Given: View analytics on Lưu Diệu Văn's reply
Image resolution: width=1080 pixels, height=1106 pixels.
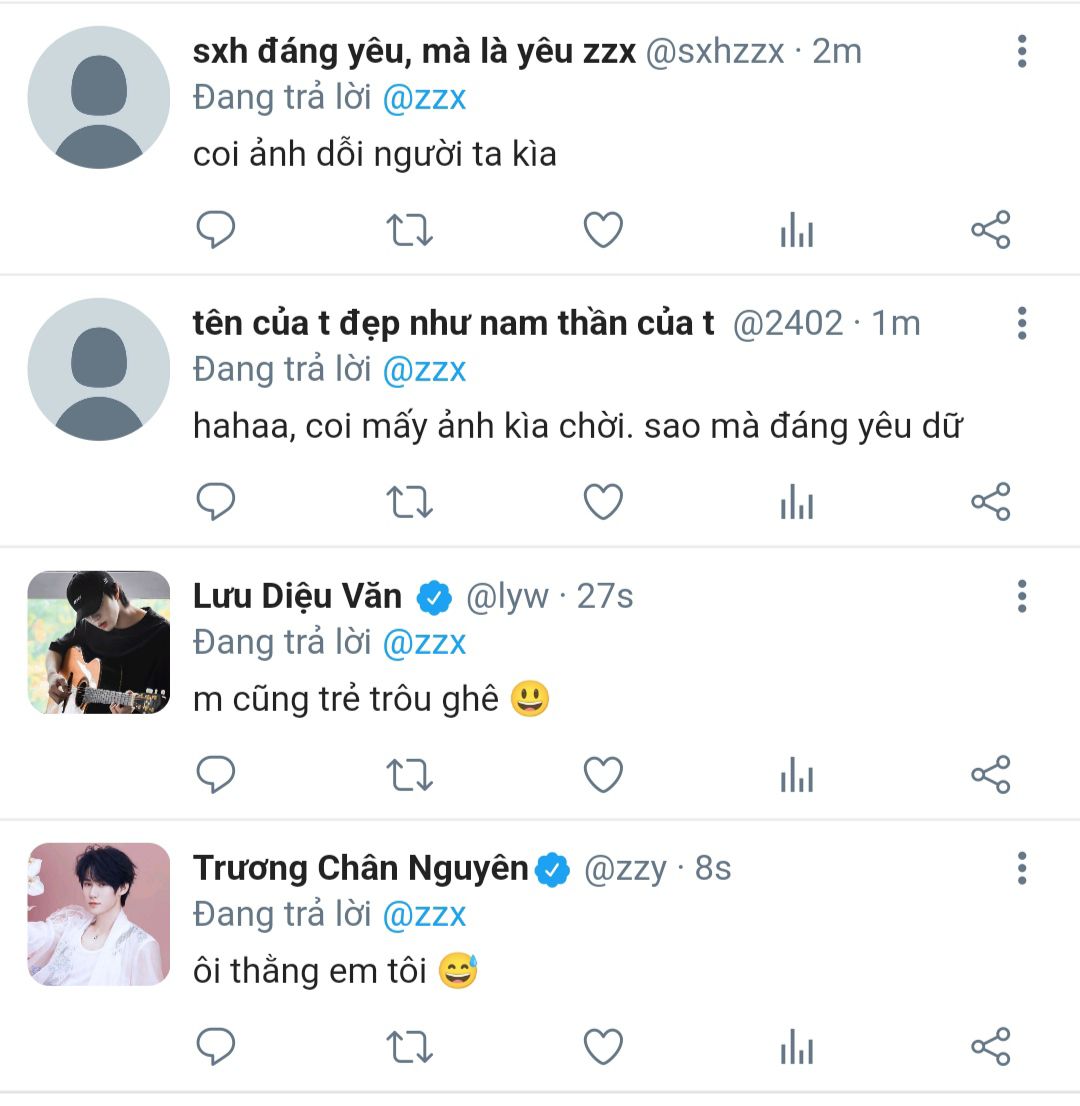Looking at the screenshot, I should 797,775.
